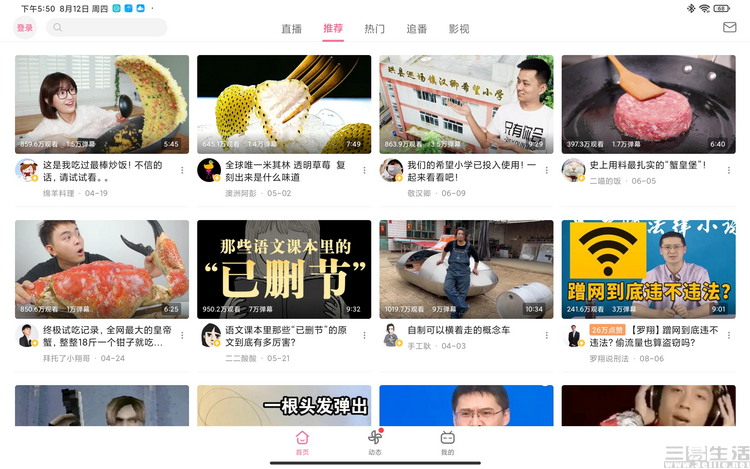Select the 推荐 tab
The image size is (750, 469).
click(x=333, y=29)
